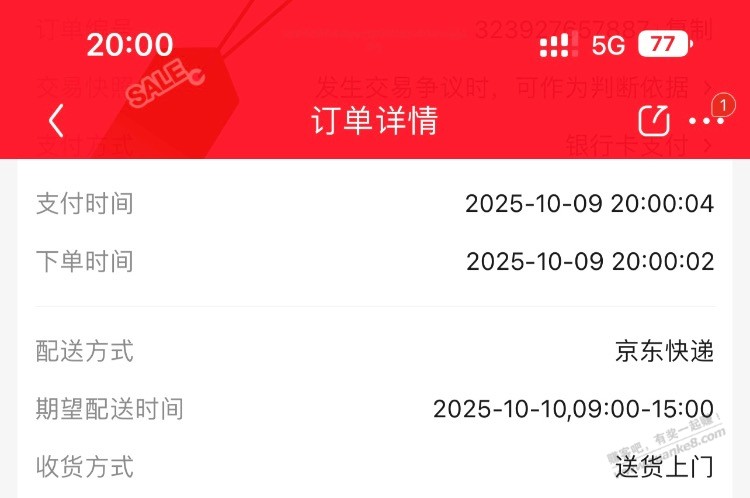
Task: Share this order via the share icon
Action: point(653,120)
